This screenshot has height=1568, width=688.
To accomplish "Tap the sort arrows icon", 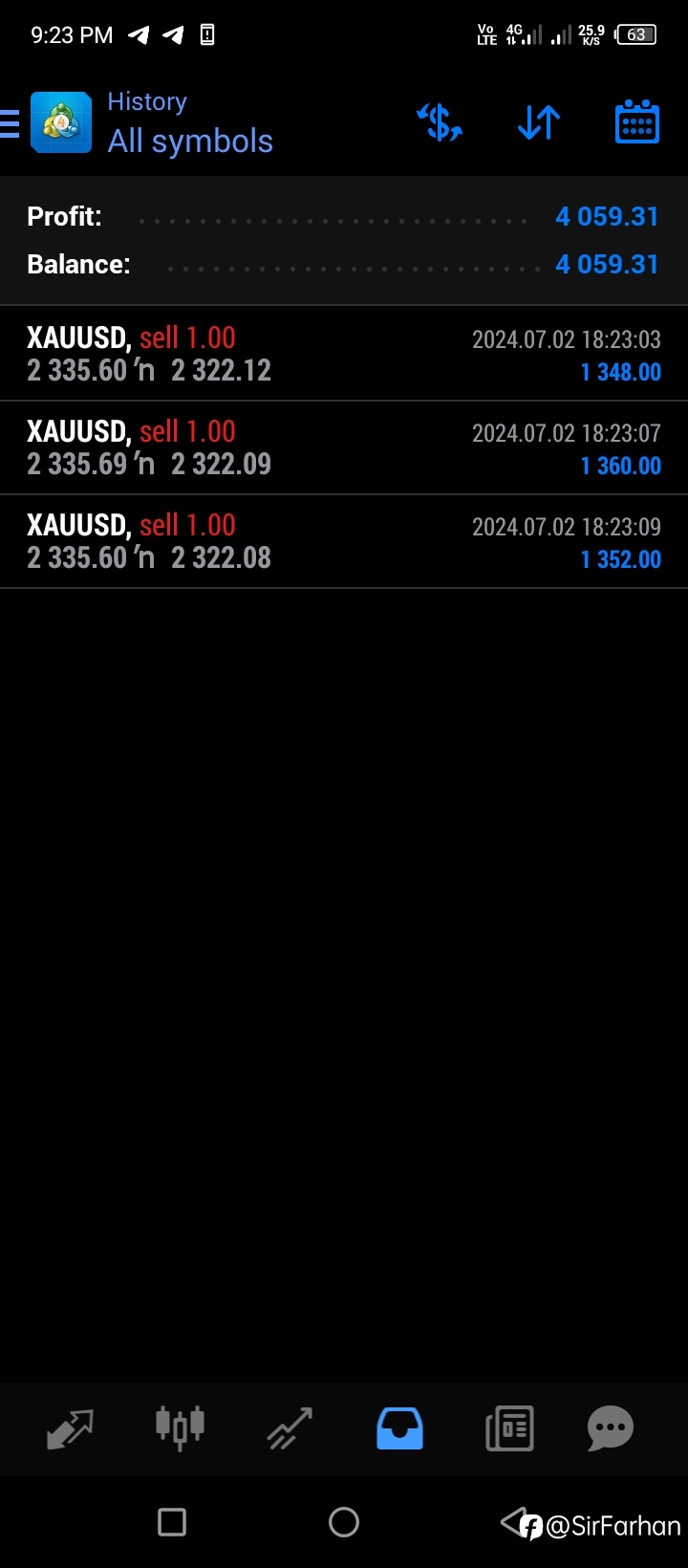I will coord(539,122).
